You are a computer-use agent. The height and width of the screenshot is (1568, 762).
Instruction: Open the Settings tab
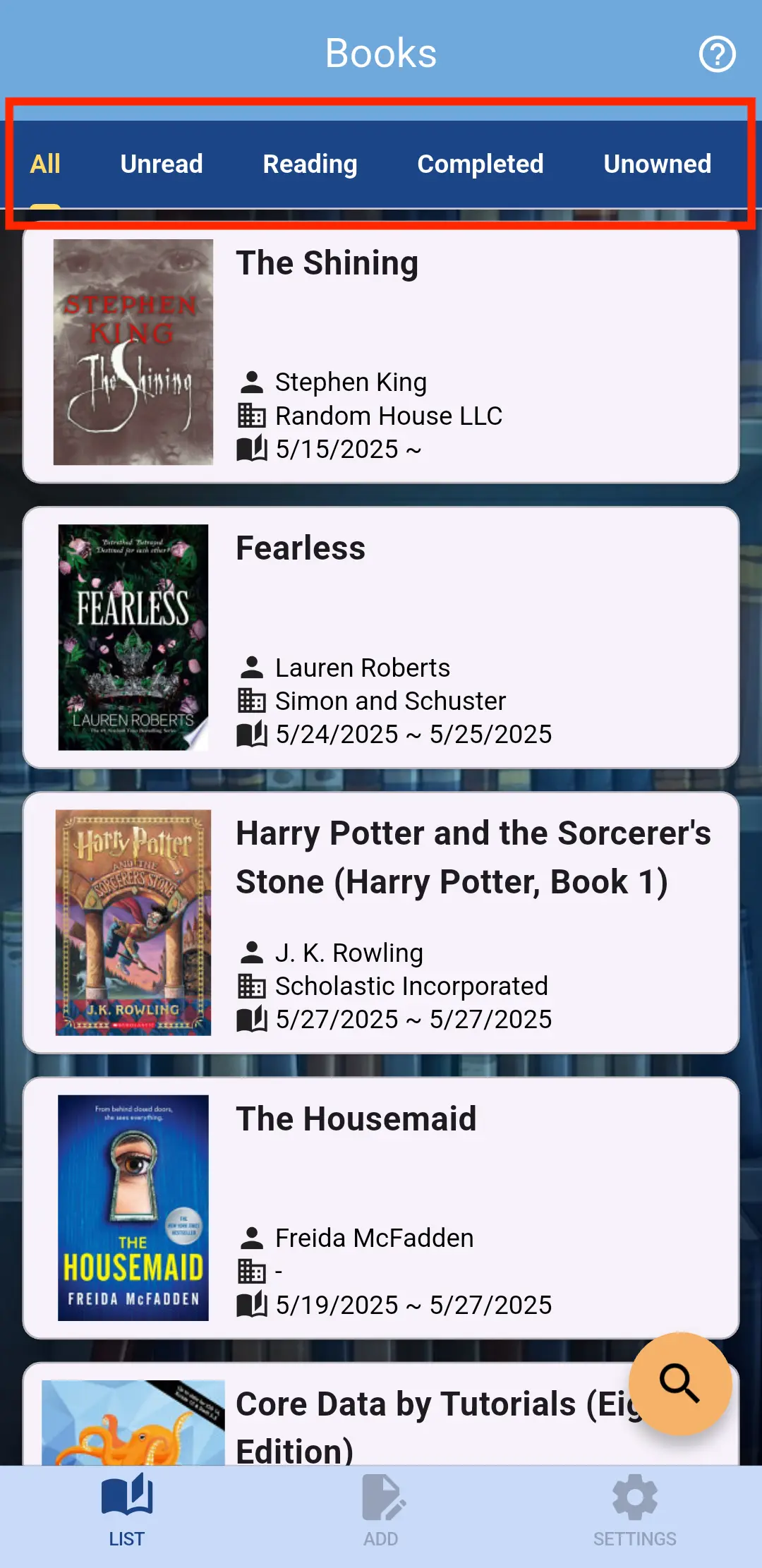pos(634,1510)
